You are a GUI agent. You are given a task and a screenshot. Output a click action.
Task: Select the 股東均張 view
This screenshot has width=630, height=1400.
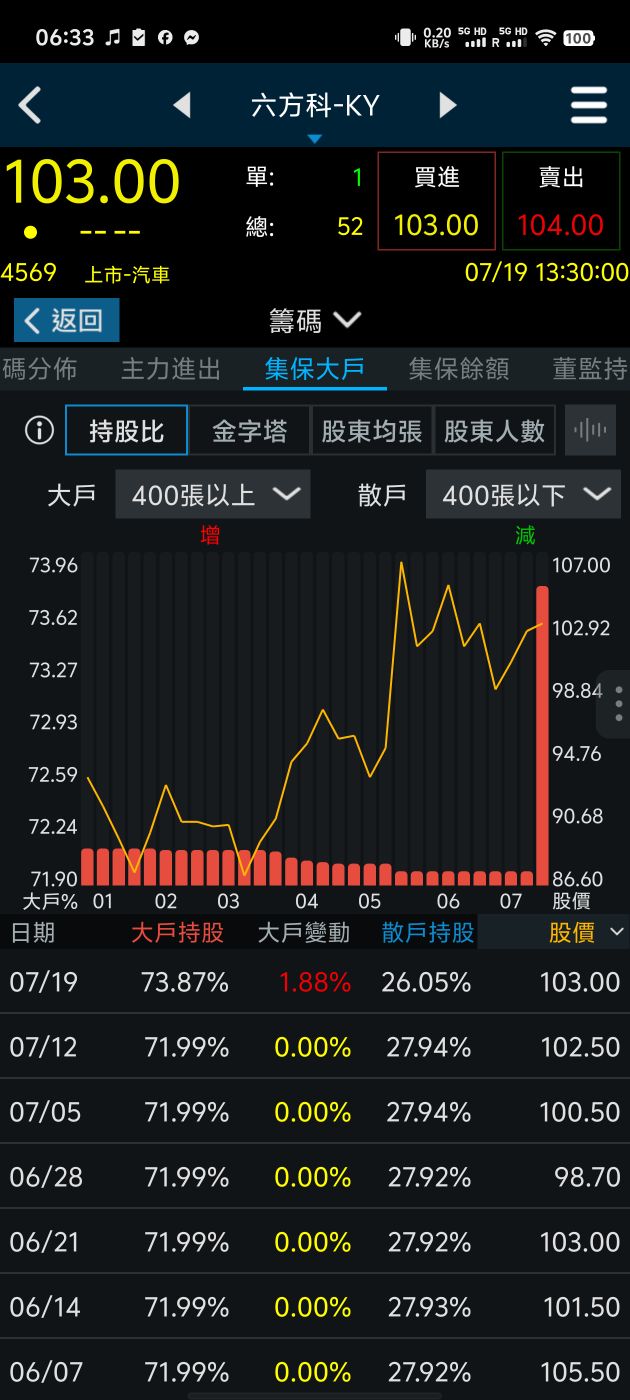pos(372,431)
